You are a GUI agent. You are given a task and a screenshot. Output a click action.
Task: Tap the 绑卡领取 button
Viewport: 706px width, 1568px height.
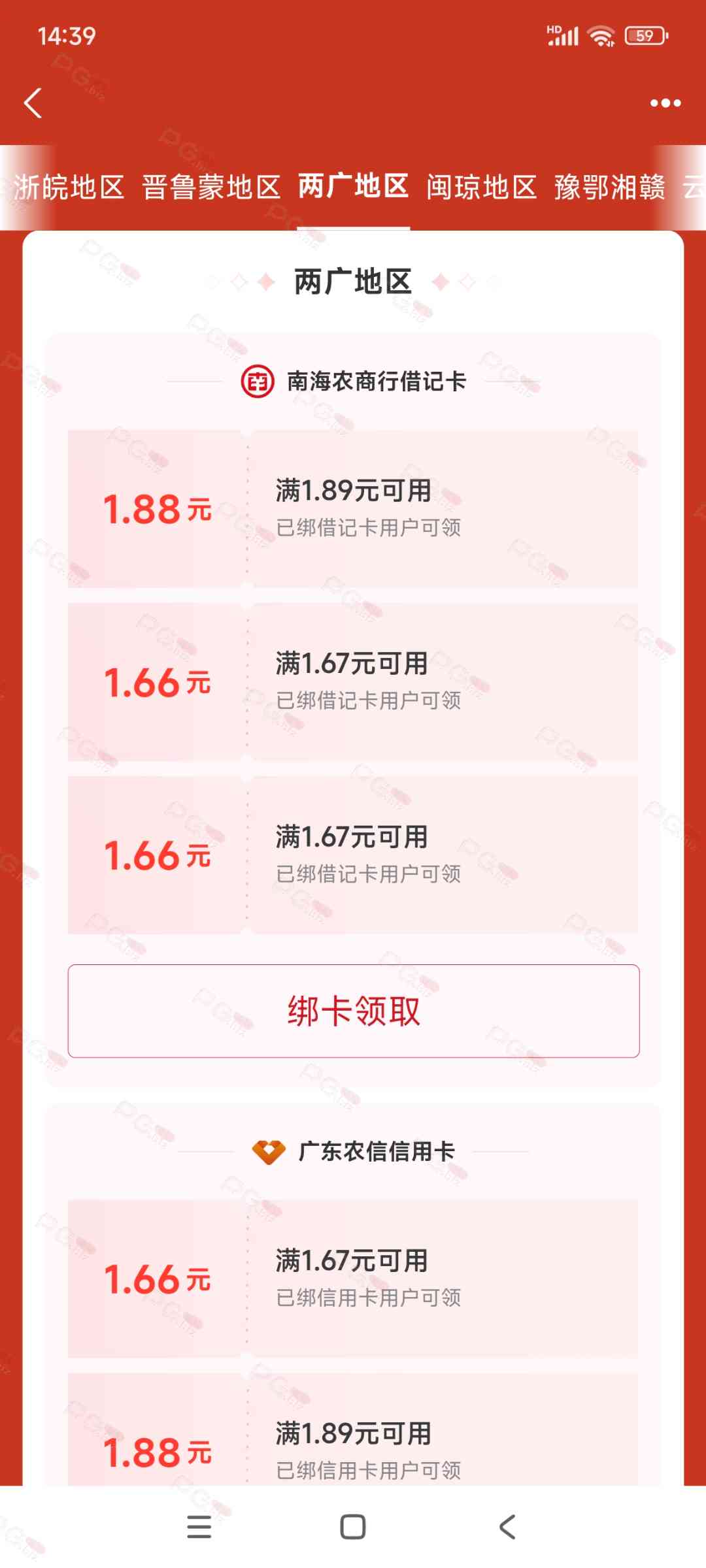tap(353, 1011)
